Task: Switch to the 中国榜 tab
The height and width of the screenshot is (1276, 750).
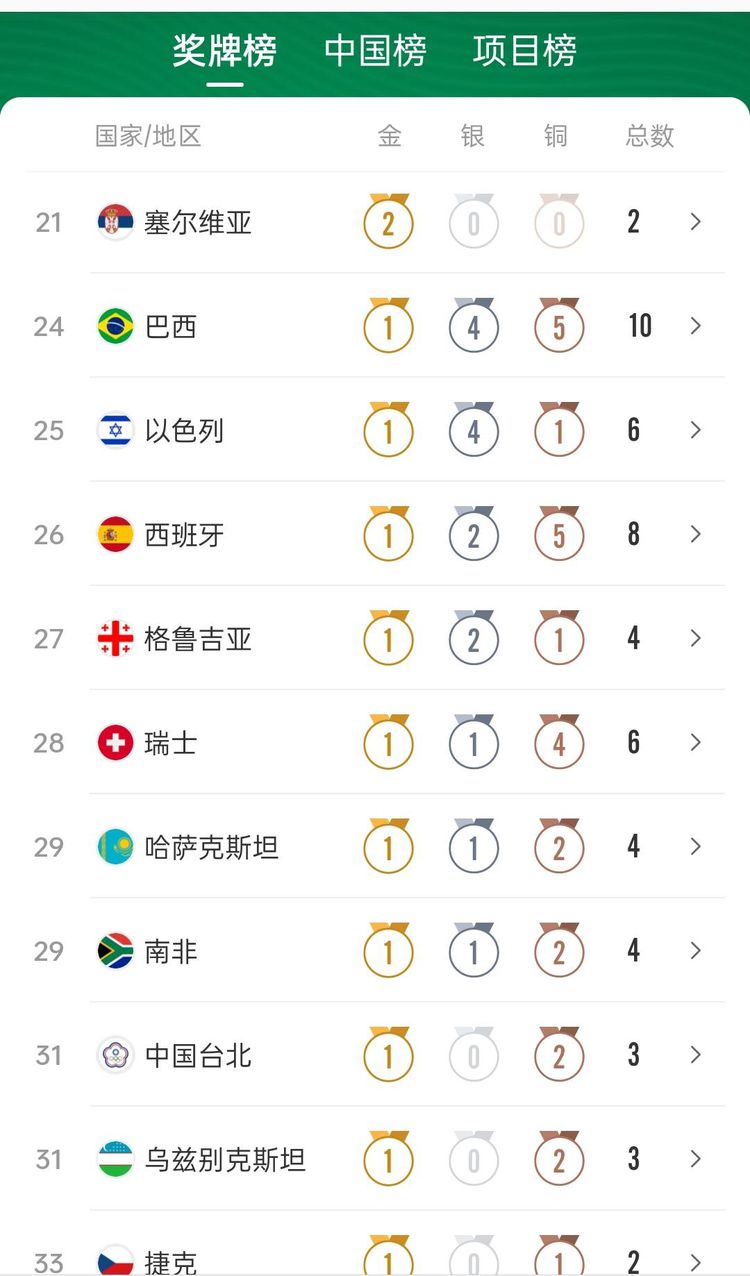Action: pyautogui.click(x=375, y=50)
